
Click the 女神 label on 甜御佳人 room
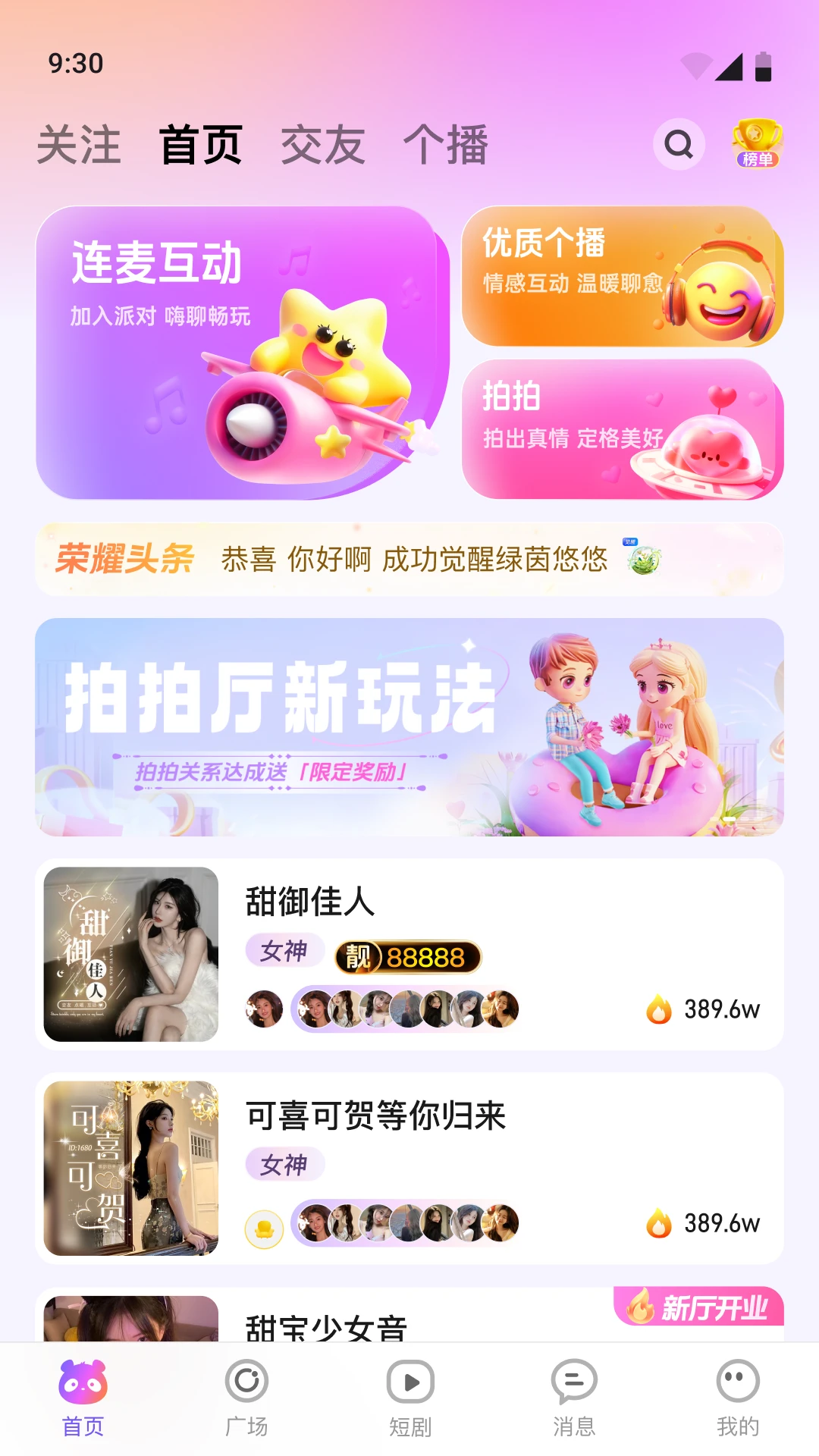click(284, 952)
